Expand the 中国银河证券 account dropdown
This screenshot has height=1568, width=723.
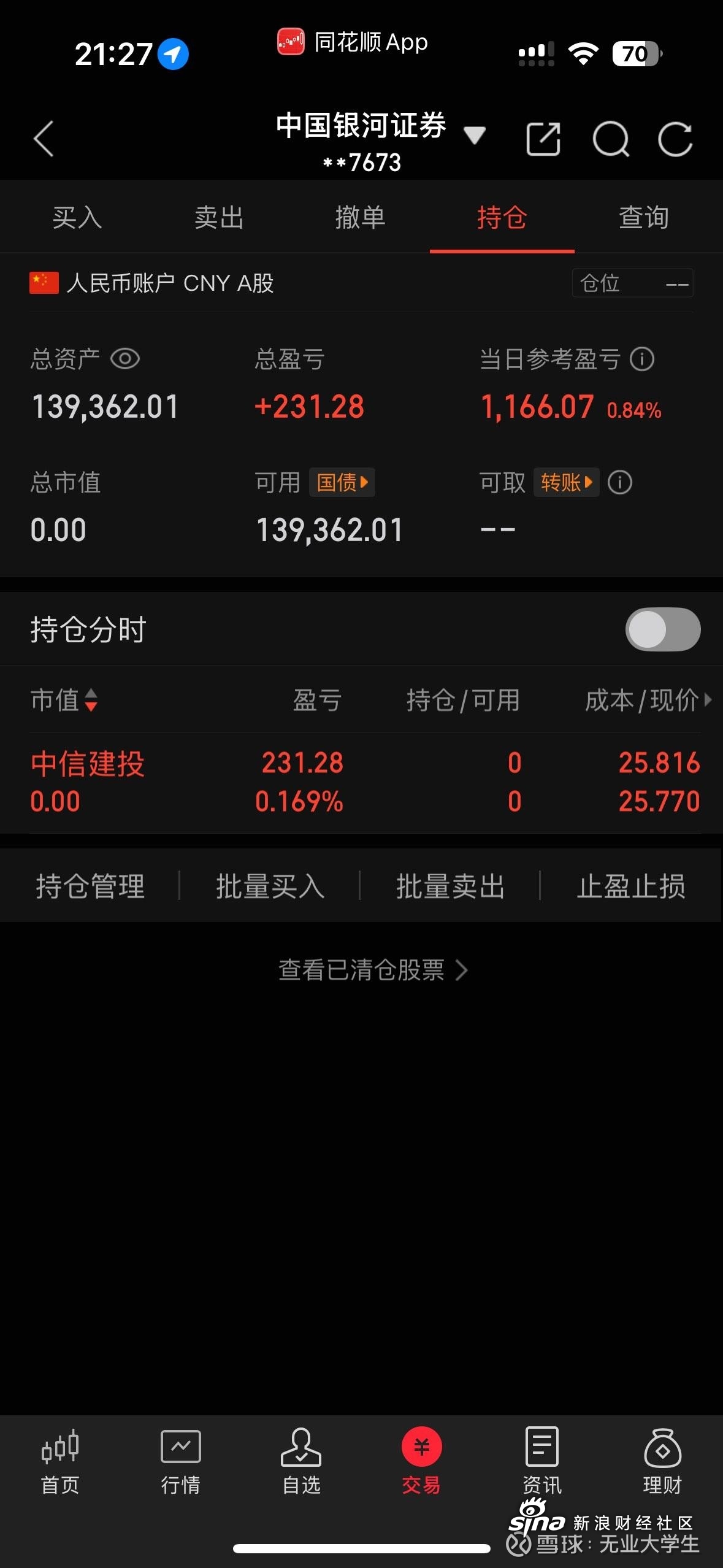(x=474, y=134)
